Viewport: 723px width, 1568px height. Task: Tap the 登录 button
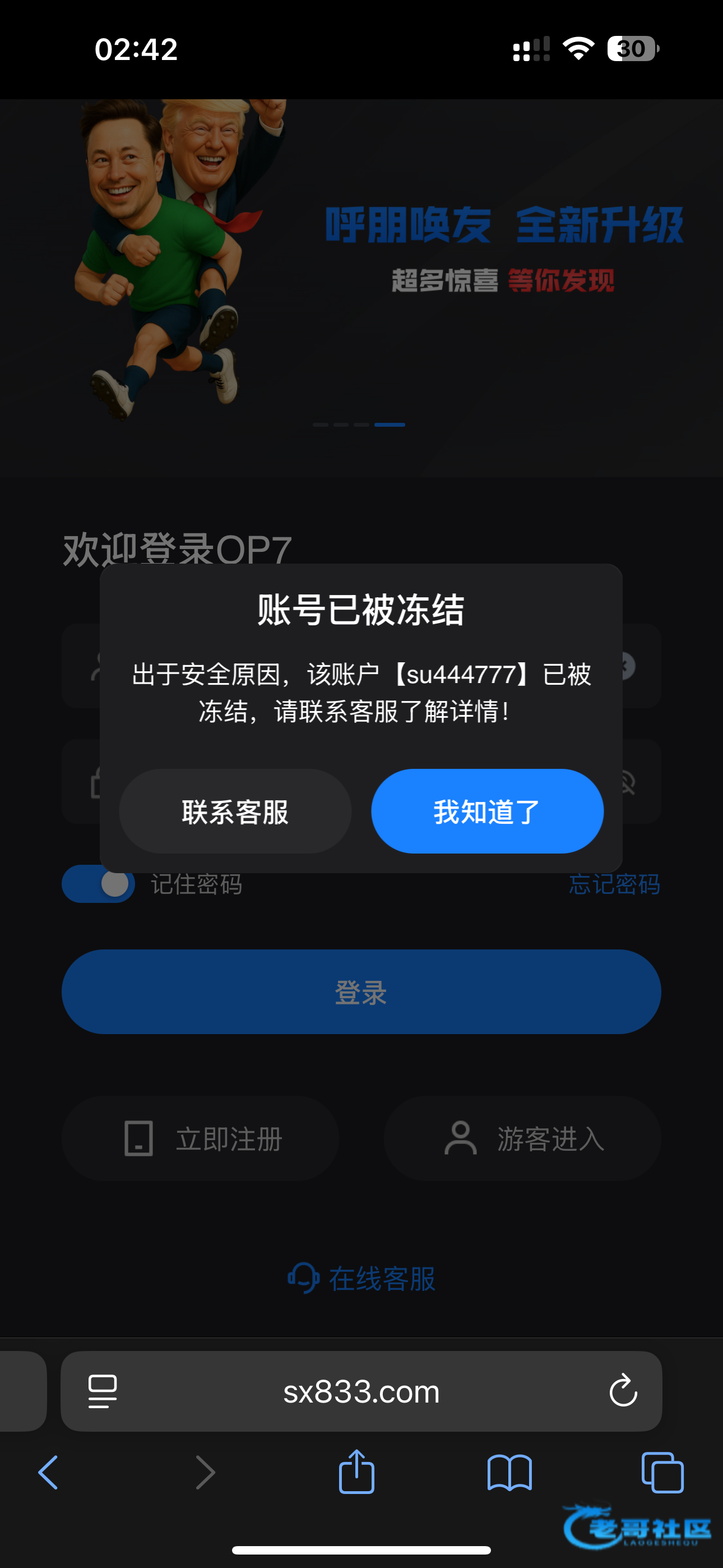pos(361,991)
